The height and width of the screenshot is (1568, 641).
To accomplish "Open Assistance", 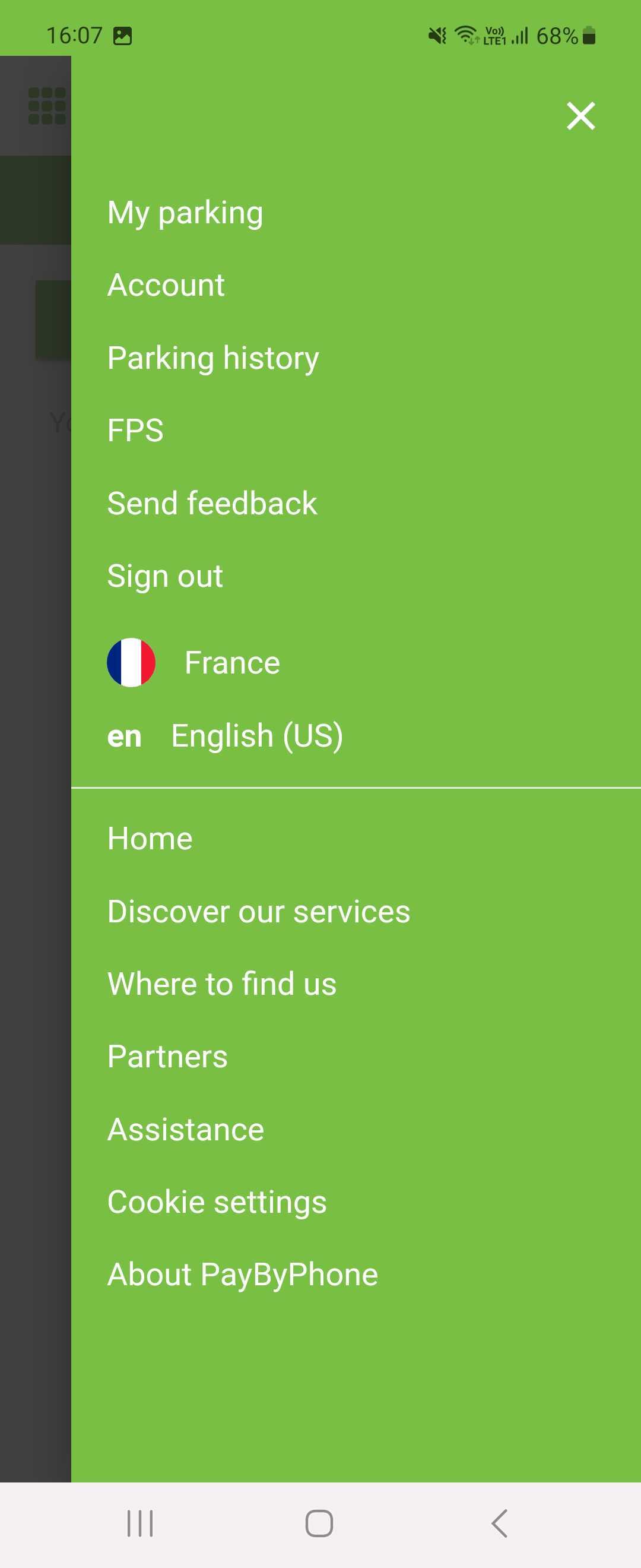I will 186,1129.
